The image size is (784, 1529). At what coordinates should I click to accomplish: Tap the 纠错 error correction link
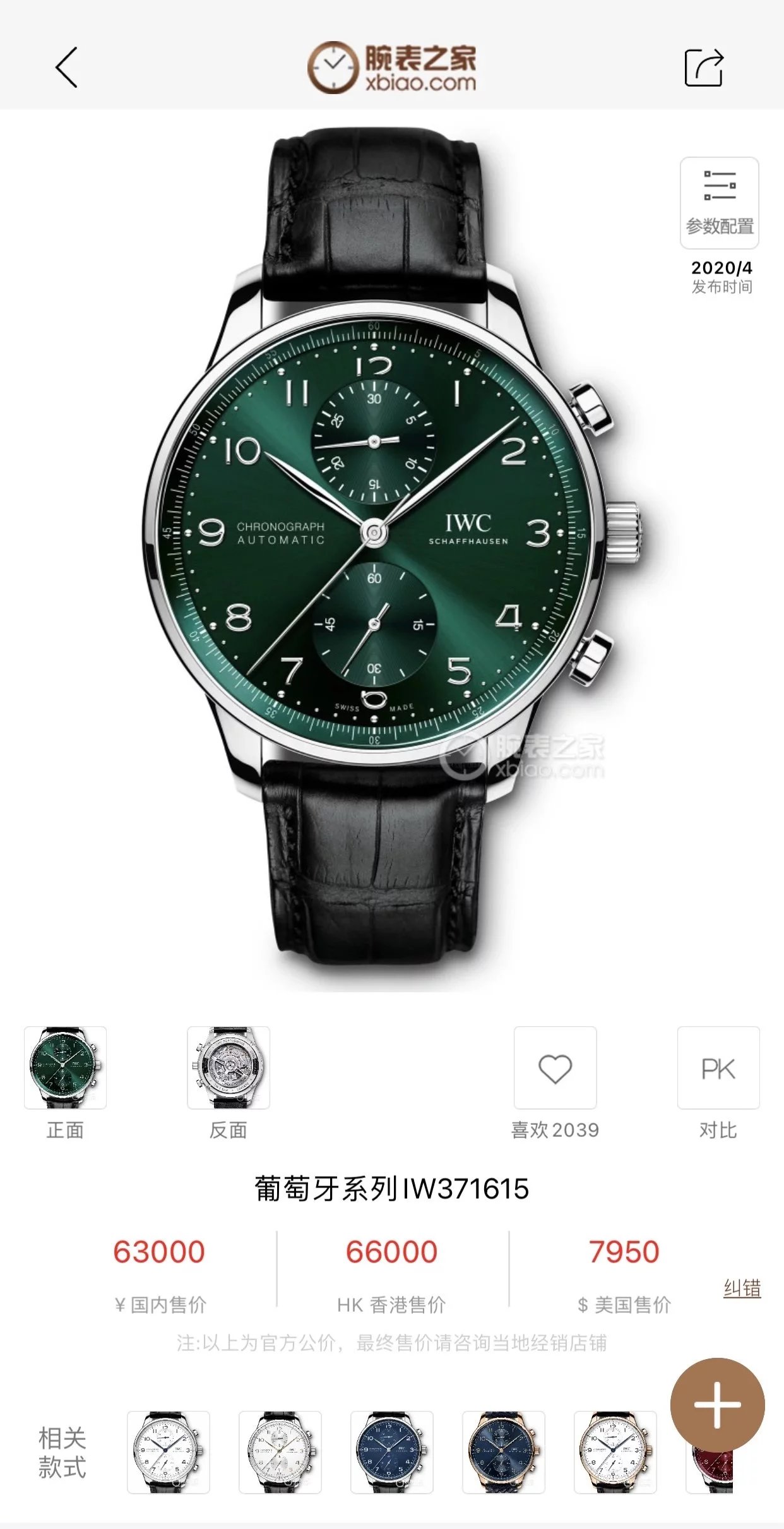coord(742,1288)
